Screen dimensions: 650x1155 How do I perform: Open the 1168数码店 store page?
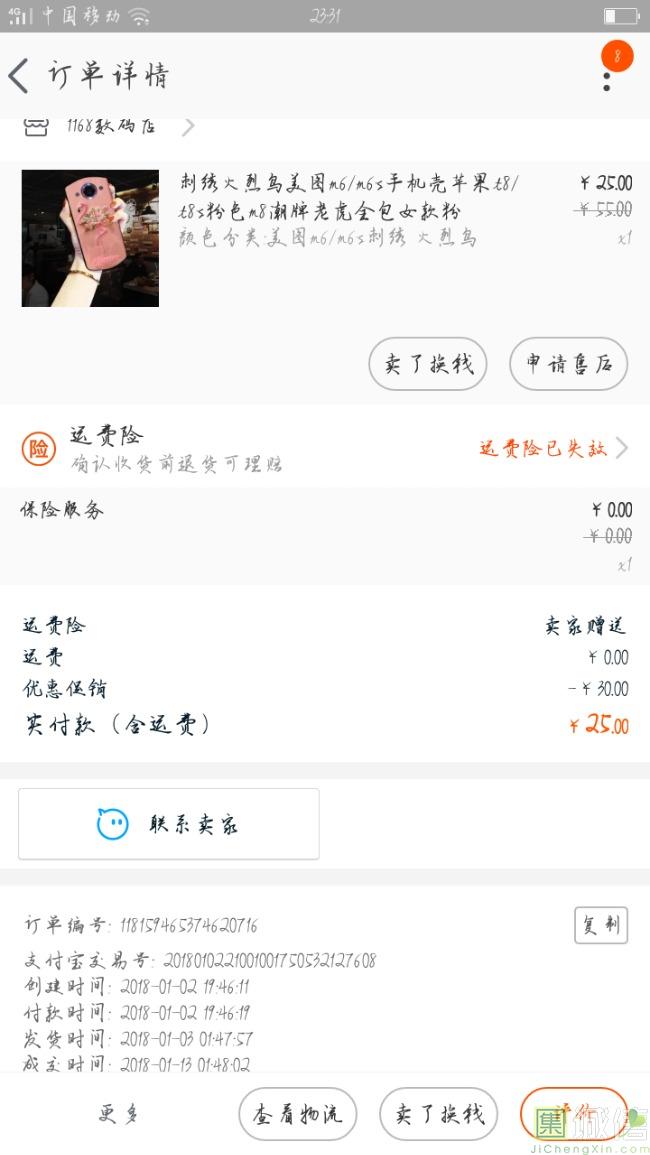click(x=110, y=127)
